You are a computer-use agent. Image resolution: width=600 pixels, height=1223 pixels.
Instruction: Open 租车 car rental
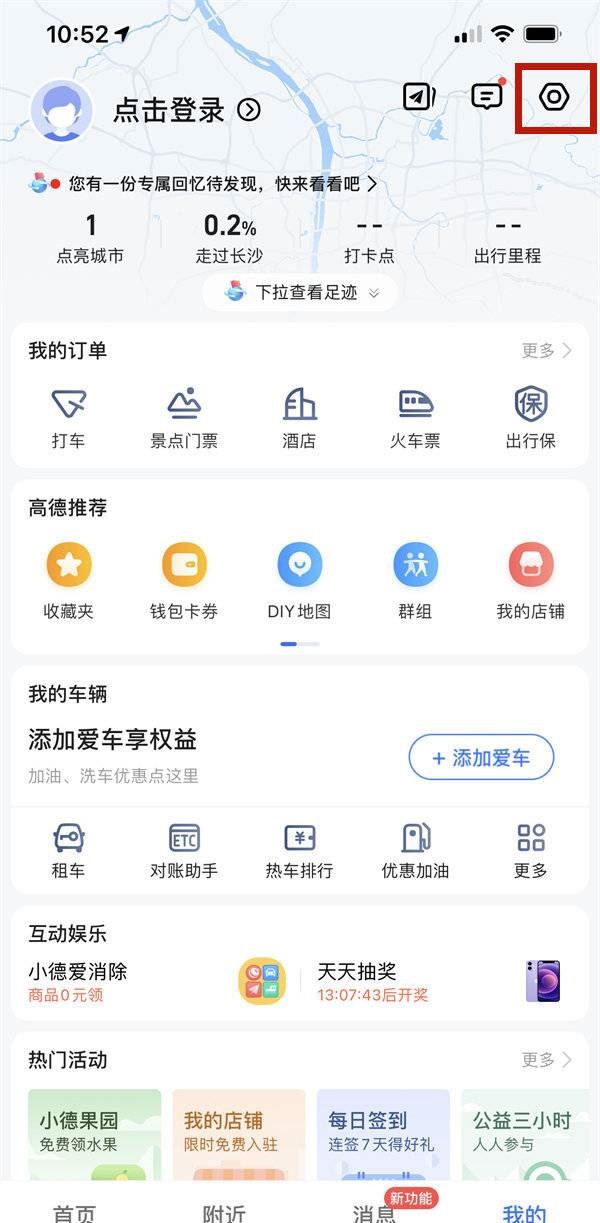pyautogui.click(x=68, y=850)
